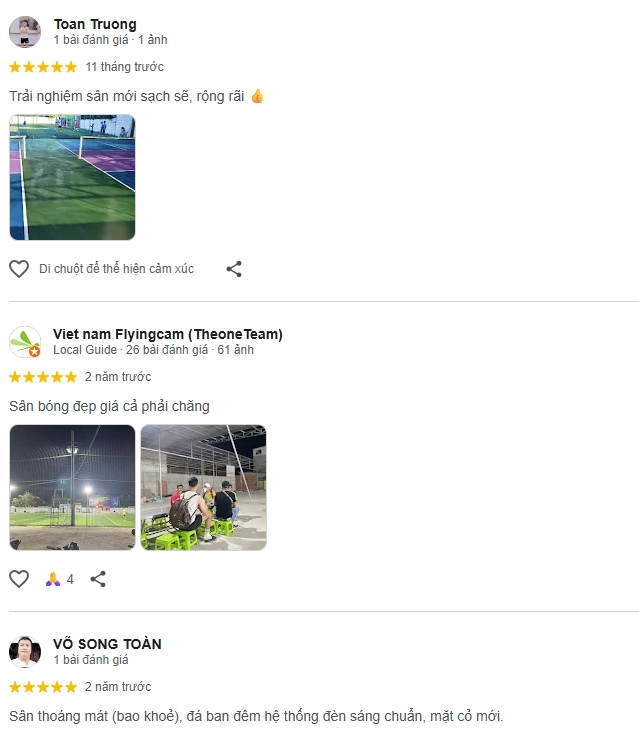639x735 pixels.
Task: Share Toan Truong's review
Action: coord(234,269)
